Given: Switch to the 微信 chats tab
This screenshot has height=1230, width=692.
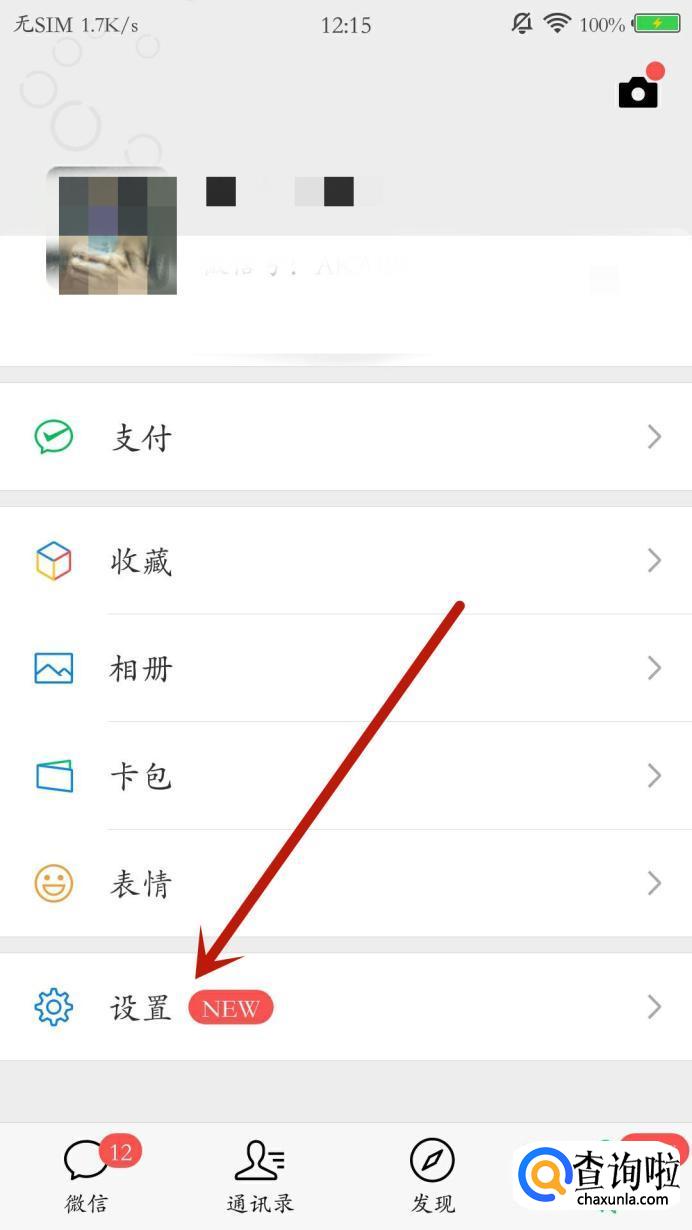Looking at the screenshot, I should [87, 1176].
